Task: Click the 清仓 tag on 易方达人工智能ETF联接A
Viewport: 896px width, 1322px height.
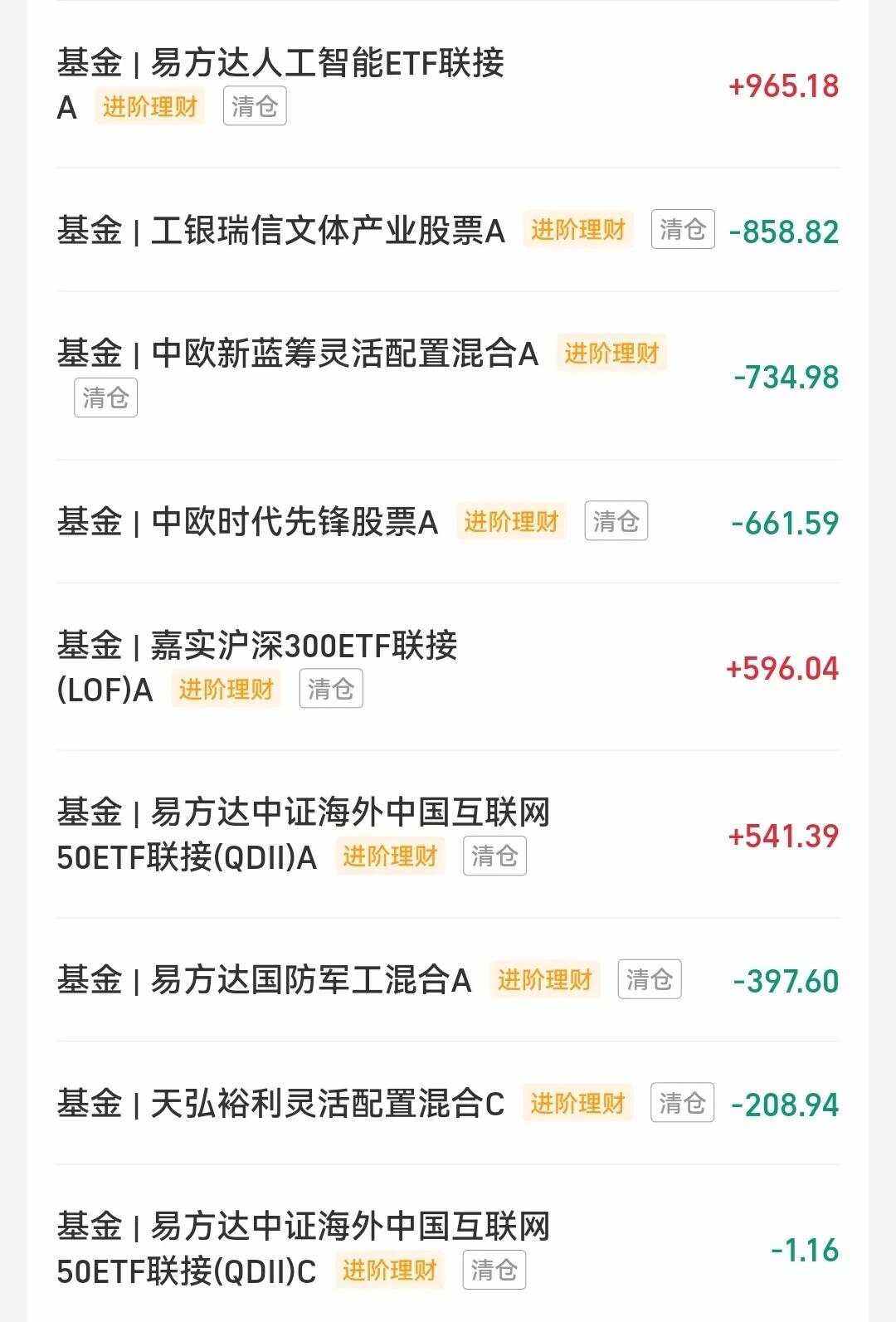Action: (x=253, y=106)
